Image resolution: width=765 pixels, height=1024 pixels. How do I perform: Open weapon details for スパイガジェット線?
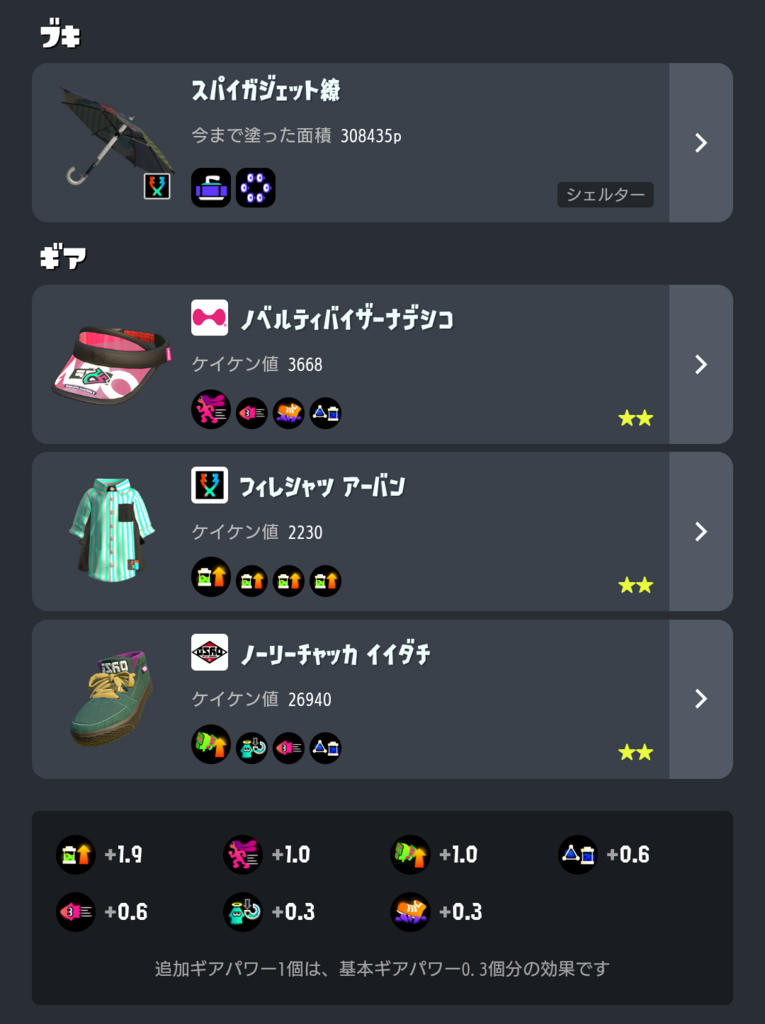(x=700, y=143)
